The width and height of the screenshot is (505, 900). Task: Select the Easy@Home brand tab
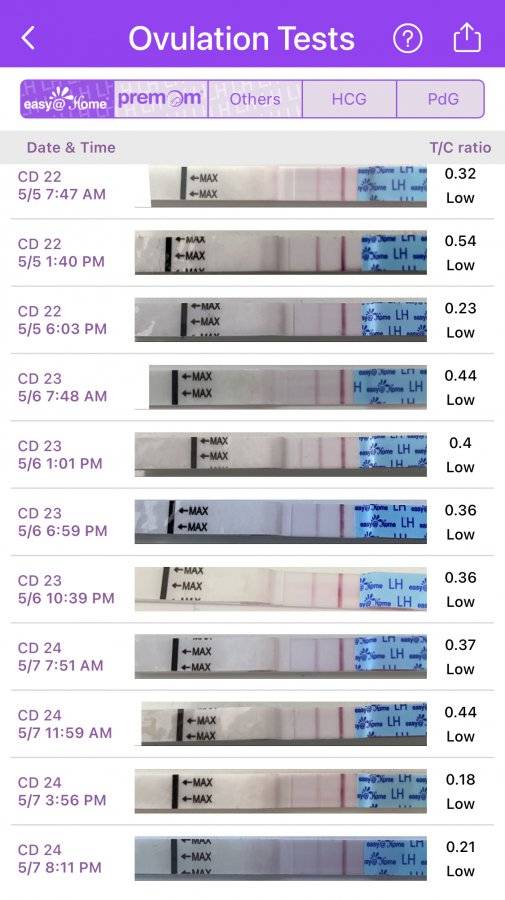(x=67, y=99)
